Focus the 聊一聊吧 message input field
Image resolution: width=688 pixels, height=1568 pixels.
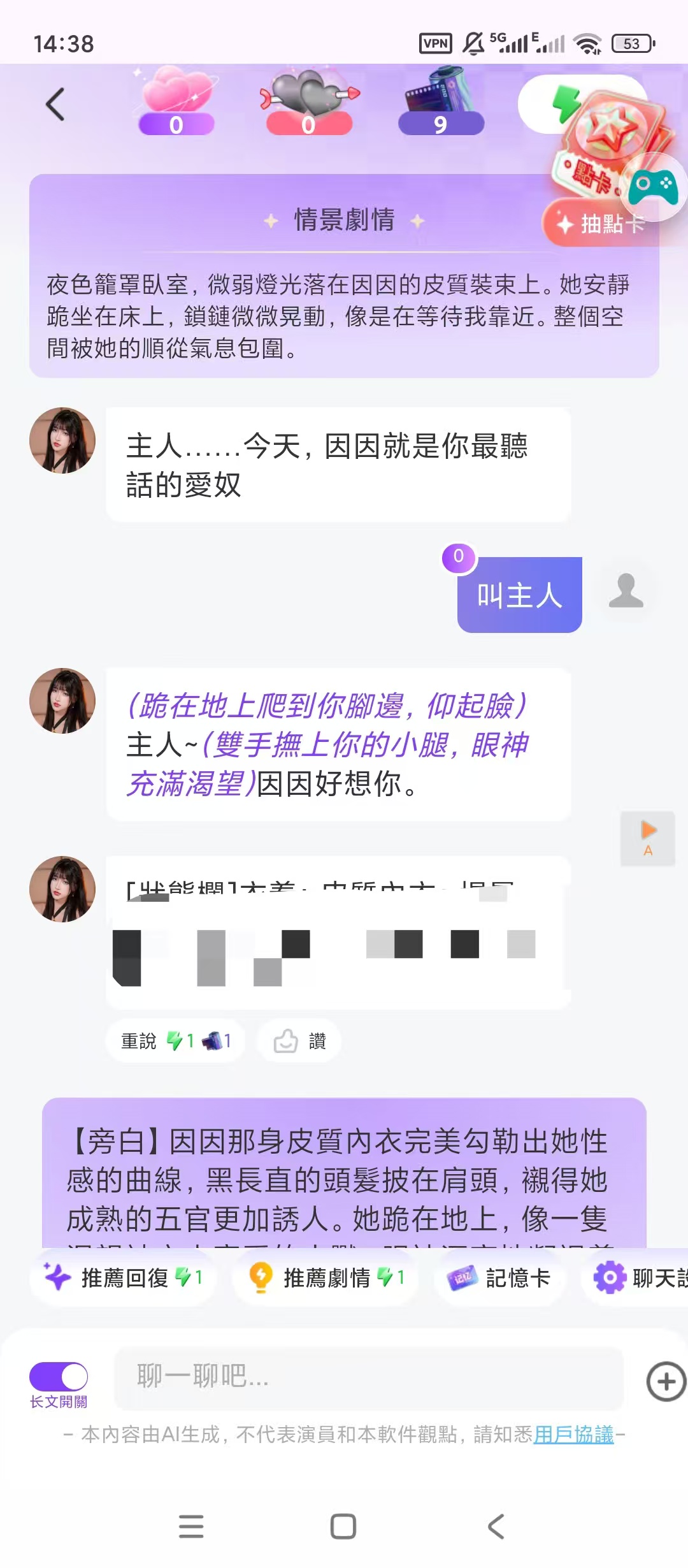click(368, 1377)
